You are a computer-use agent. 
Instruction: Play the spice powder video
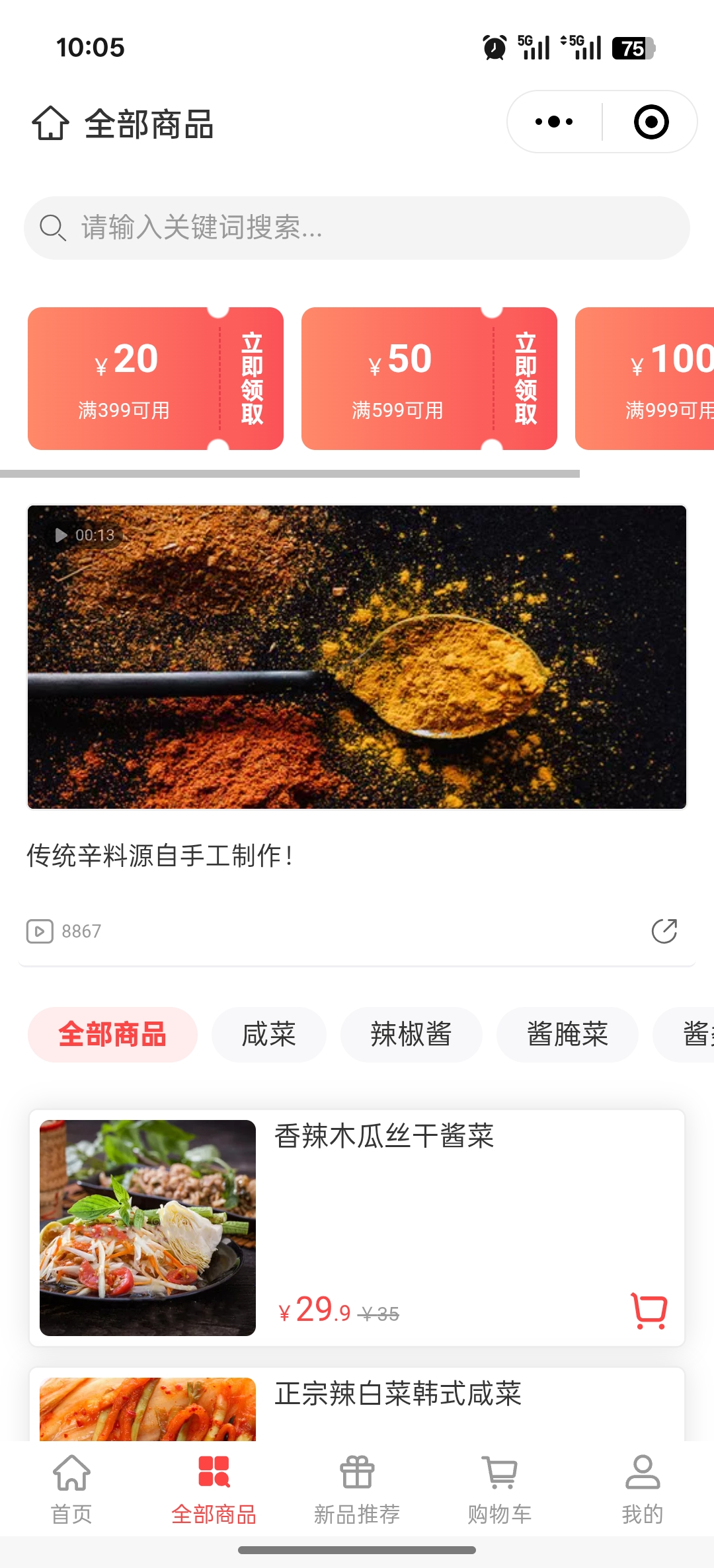tap(357, 657)
